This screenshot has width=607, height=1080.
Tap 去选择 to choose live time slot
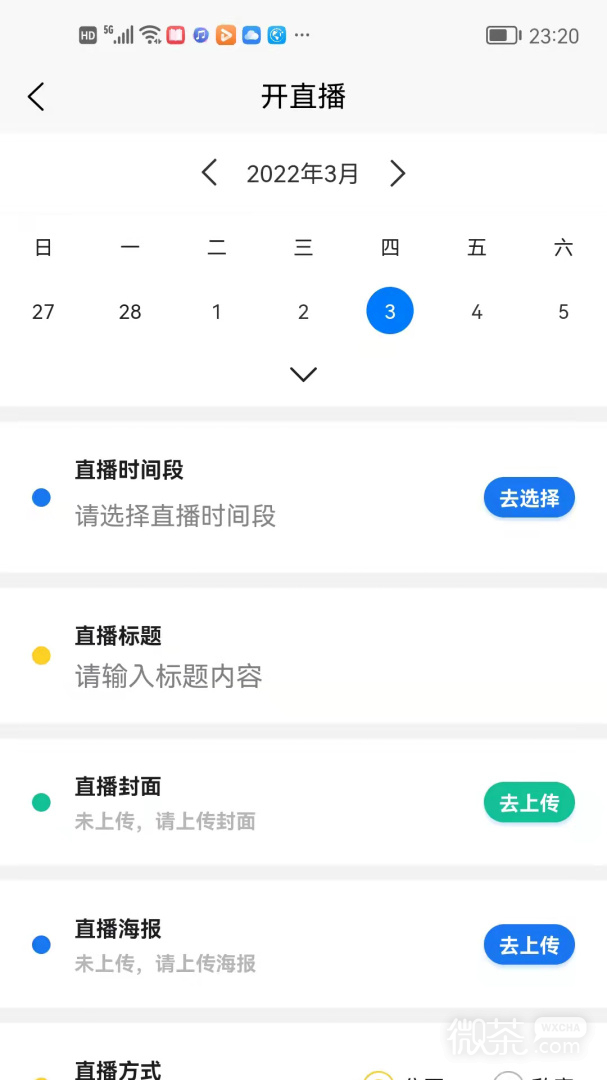pyautogui.click(x=529, y=497)
